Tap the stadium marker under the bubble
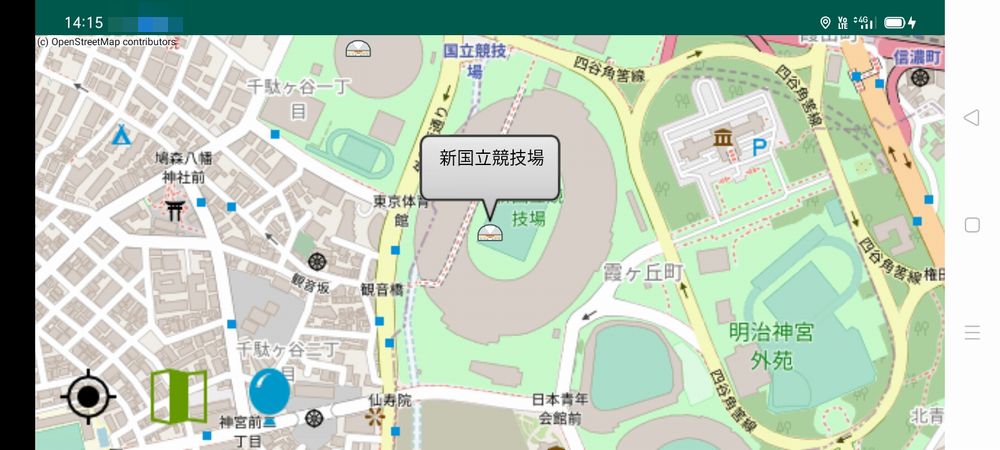1000x450 pixels. 489,234
